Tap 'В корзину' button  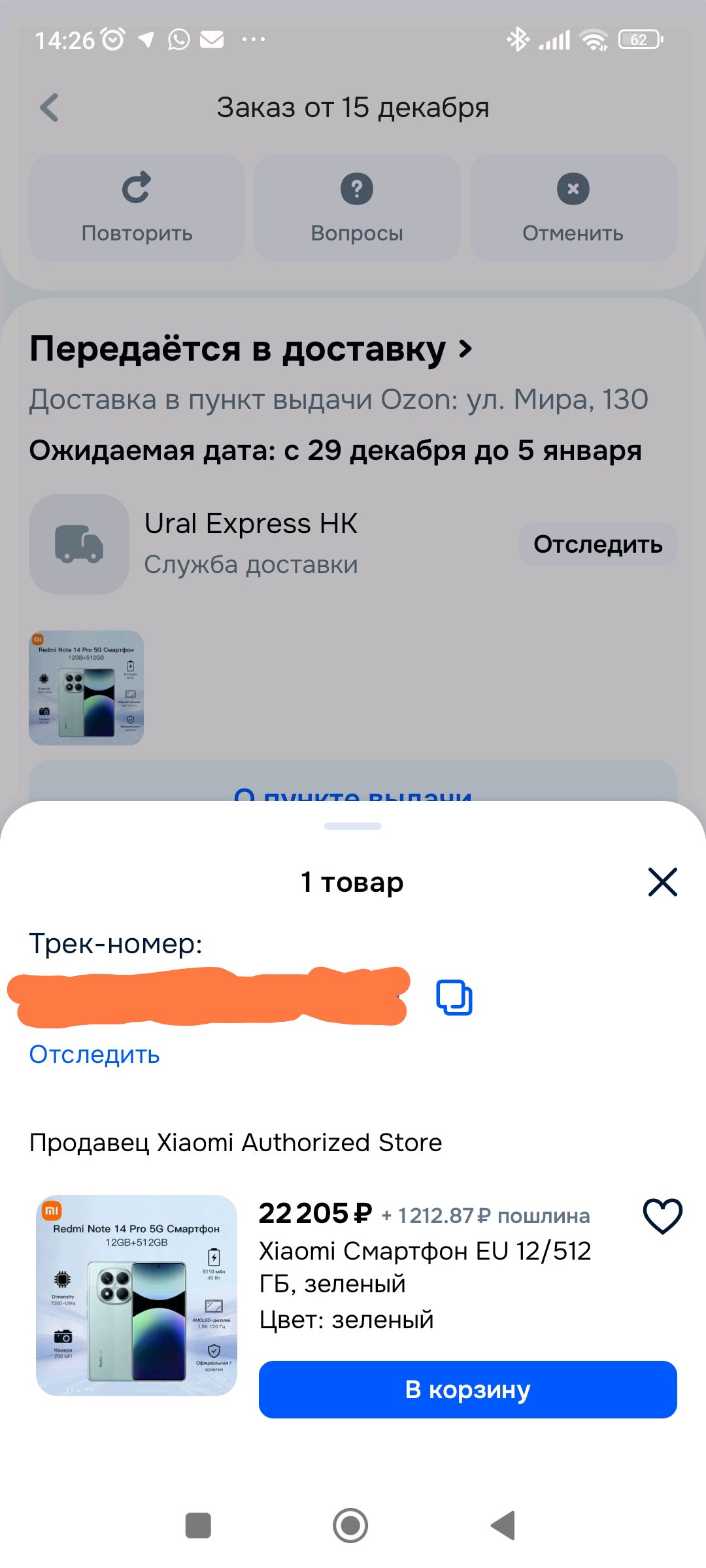pos(467,1390)
